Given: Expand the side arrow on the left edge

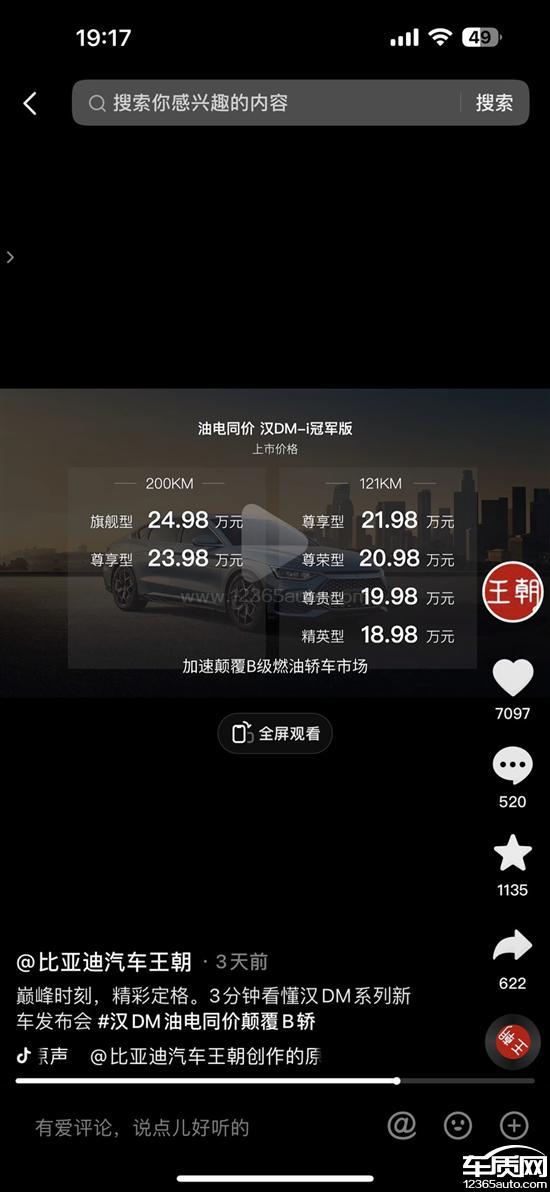Looking at the screenshot, I should tap(10, 257).
